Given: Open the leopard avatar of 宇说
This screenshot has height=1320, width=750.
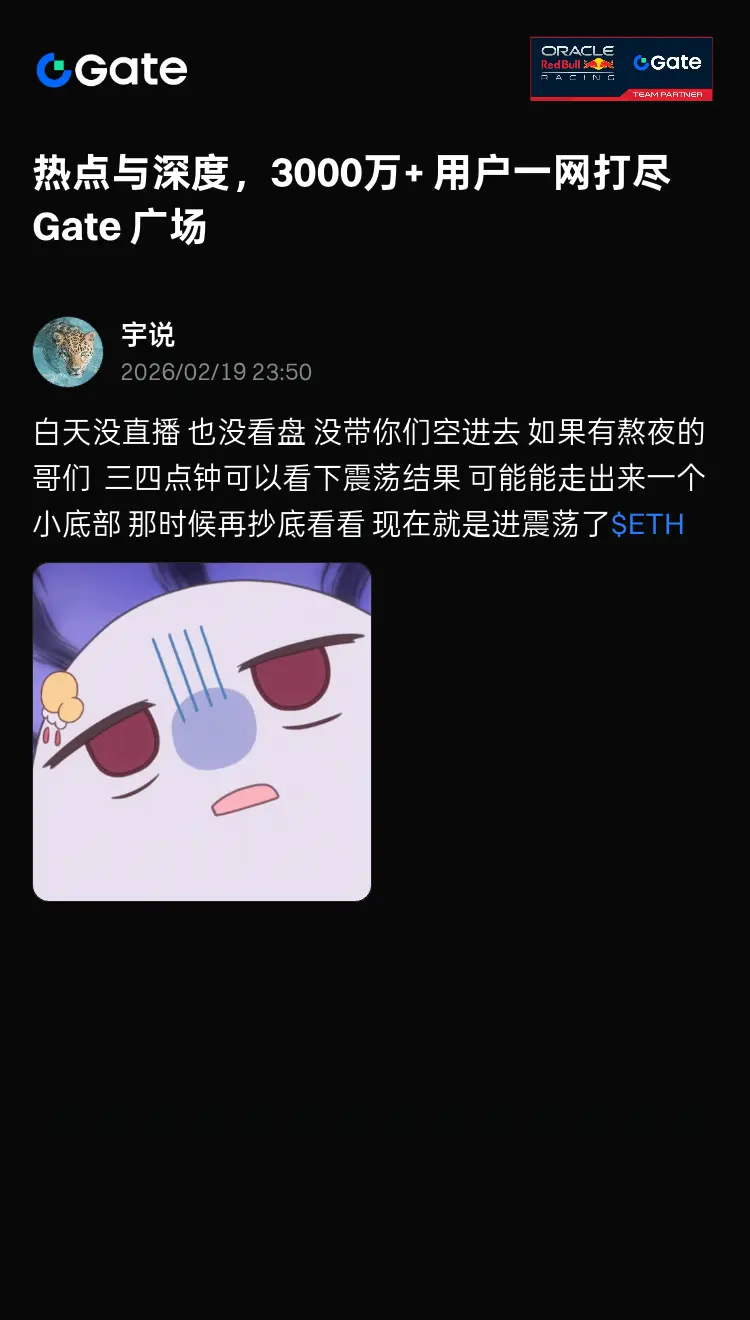Looking at the screenshot, I should click(68, 352).
